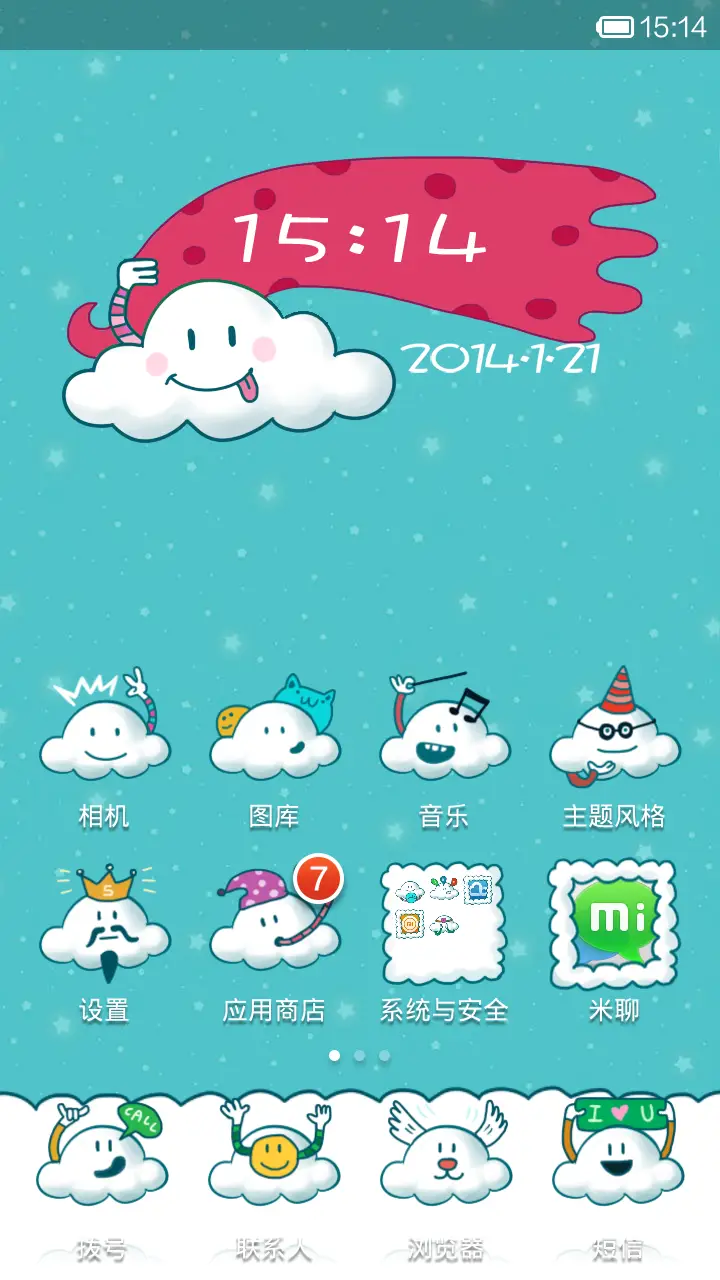Tap the mini MiTalk thumbnail inside the folder
The image size is (720, 1280).
coord(409,923)
